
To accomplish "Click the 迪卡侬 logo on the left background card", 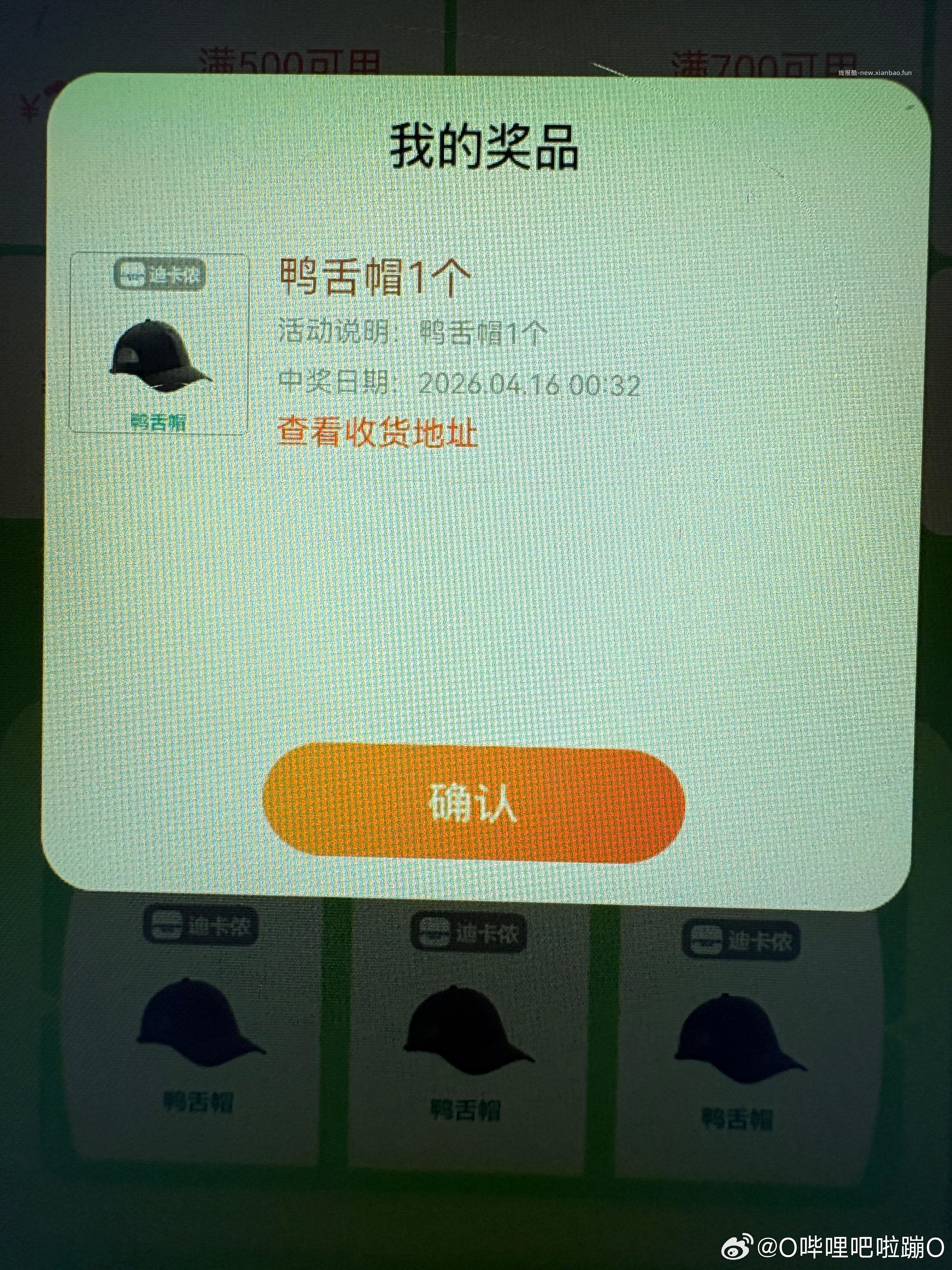I will (x=201, y=927).
